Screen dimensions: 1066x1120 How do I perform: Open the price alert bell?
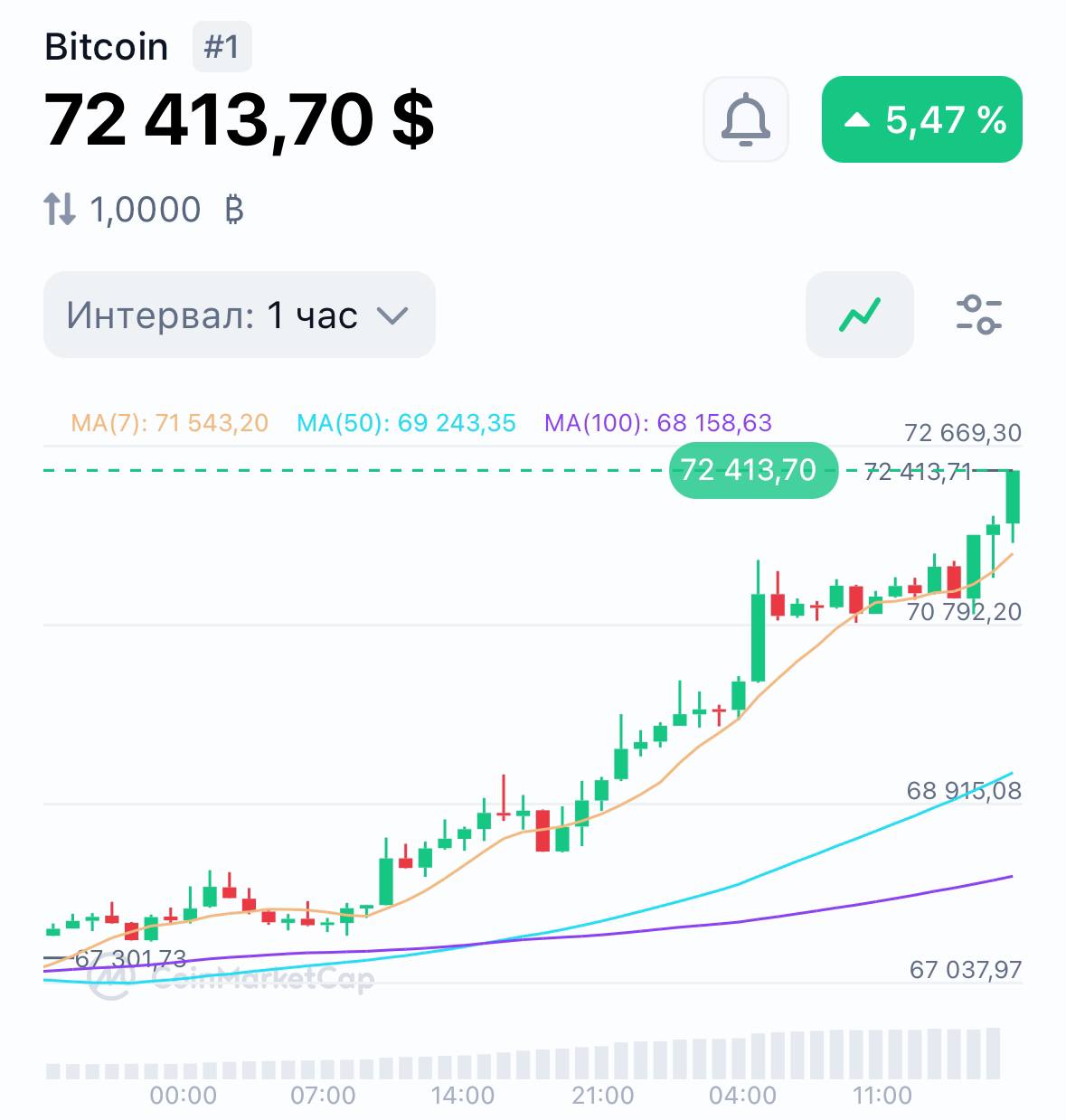pyautogui.click(x=746, y=120)
